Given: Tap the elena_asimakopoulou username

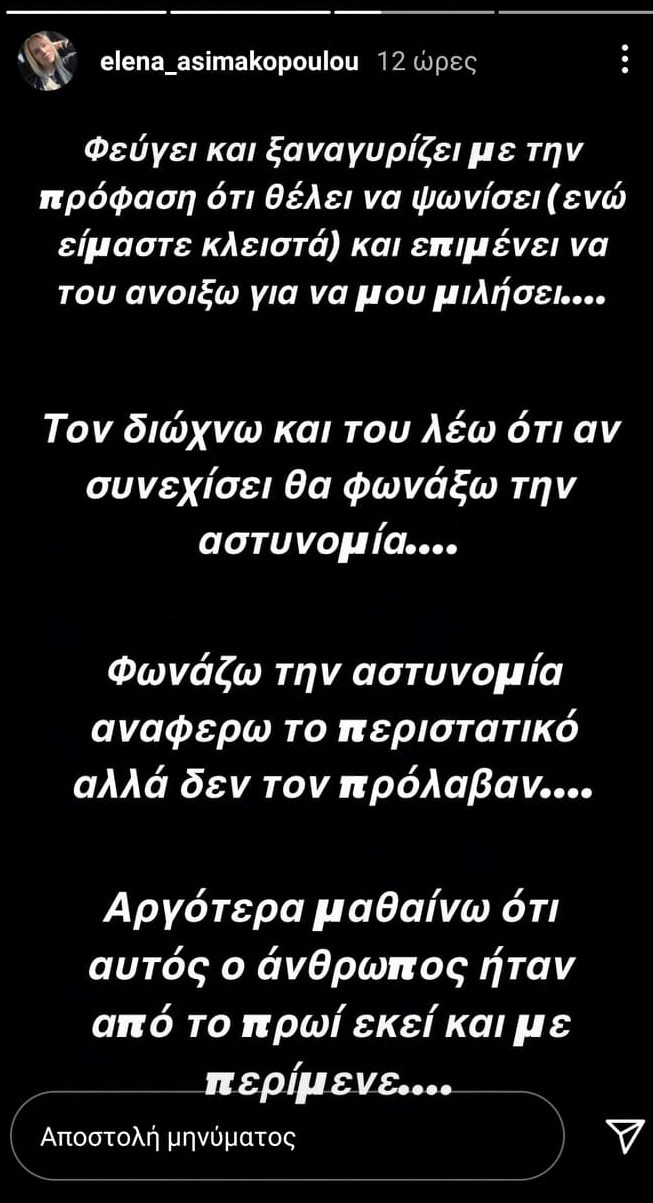Looking at the screenshot, I should point(230,62).
